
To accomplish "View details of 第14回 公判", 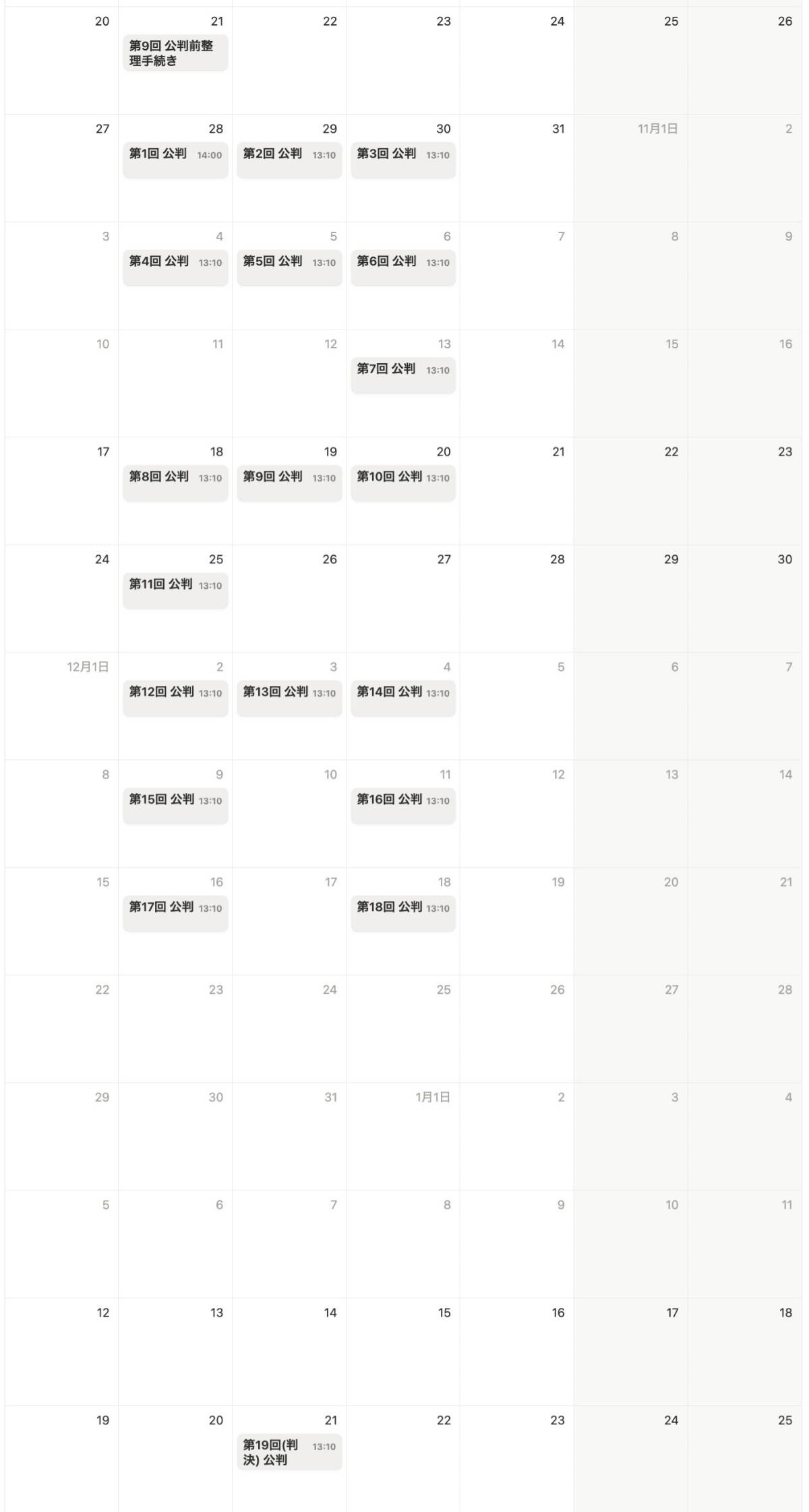I will tap(402, 697).
